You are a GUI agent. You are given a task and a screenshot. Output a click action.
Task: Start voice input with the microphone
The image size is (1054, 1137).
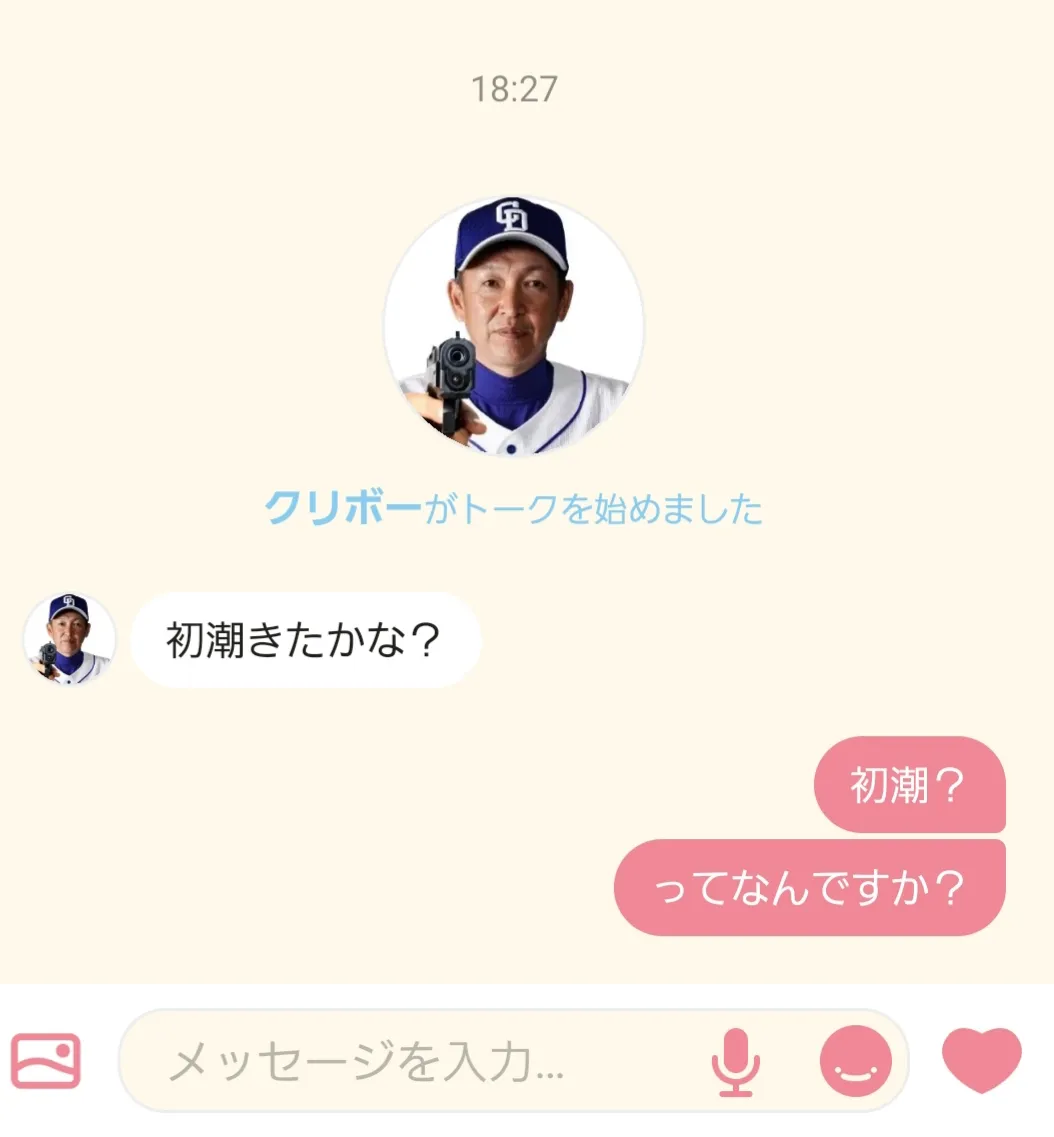736,1061
